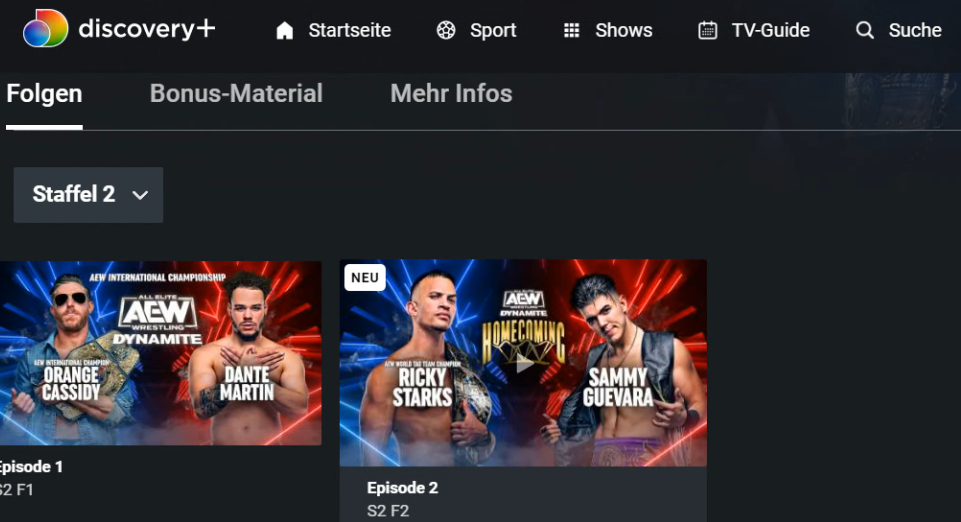Switch to the Mehr Infos tab
Screen dimensions: 961x522
coord(451,94)
